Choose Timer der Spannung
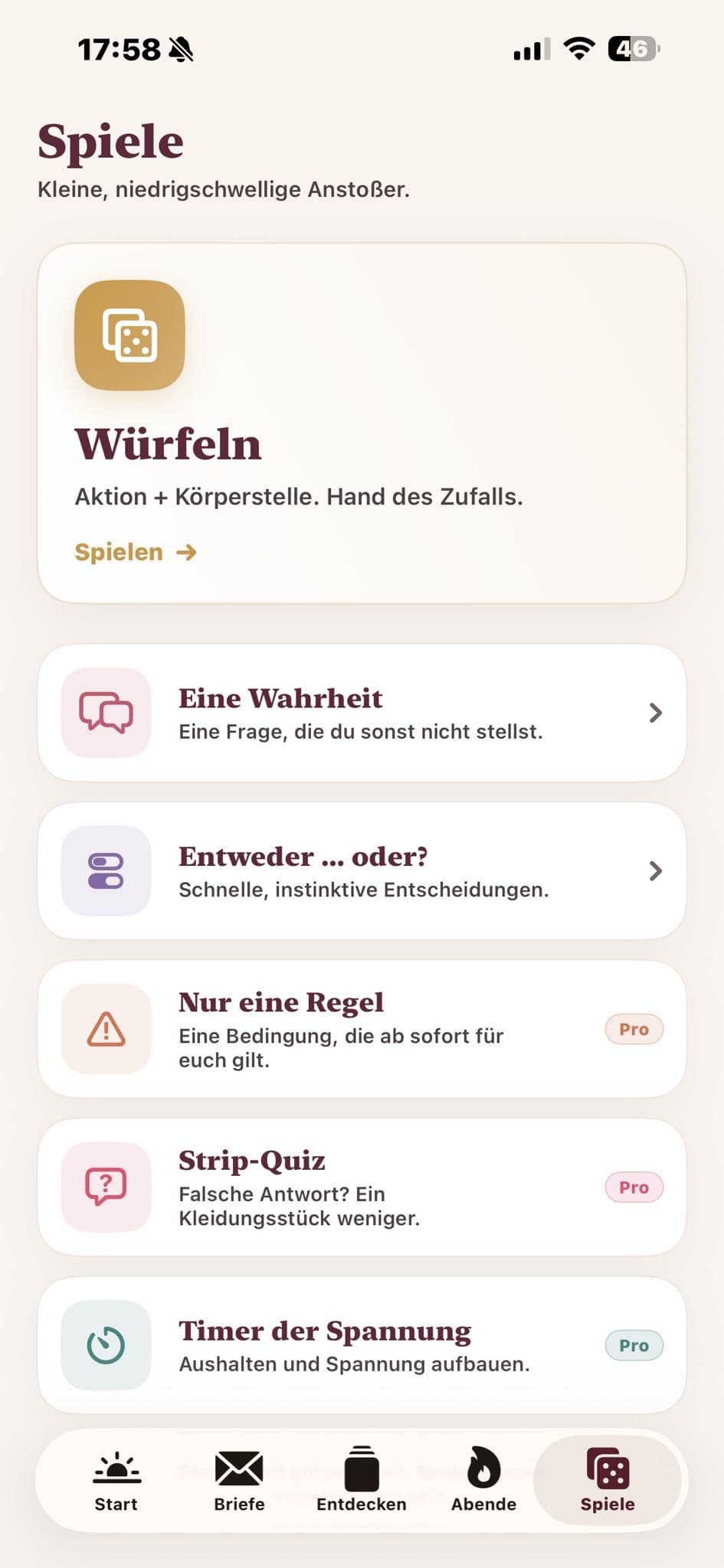 click(362, 1345)
